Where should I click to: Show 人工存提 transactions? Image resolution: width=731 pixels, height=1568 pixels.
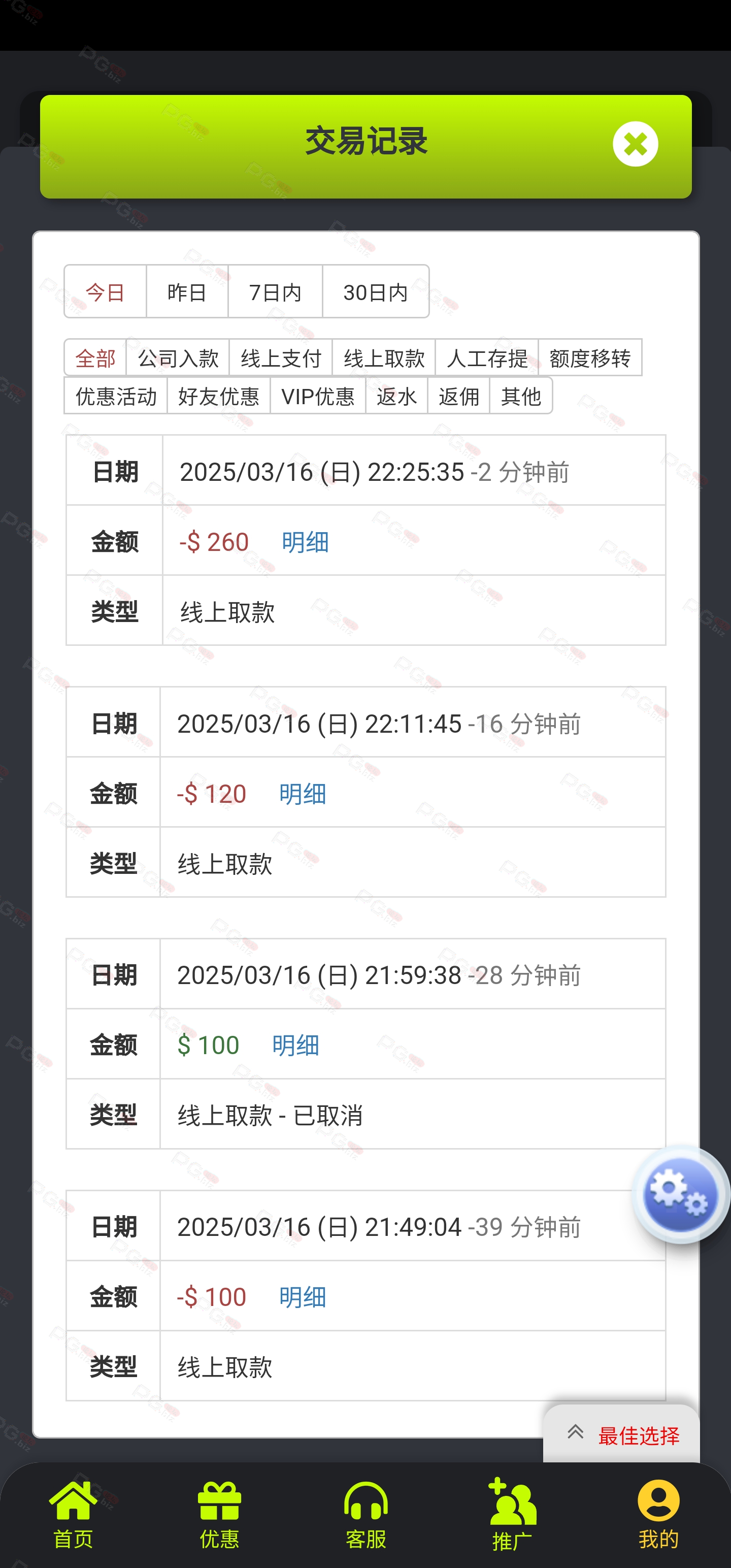click(487, 358)
